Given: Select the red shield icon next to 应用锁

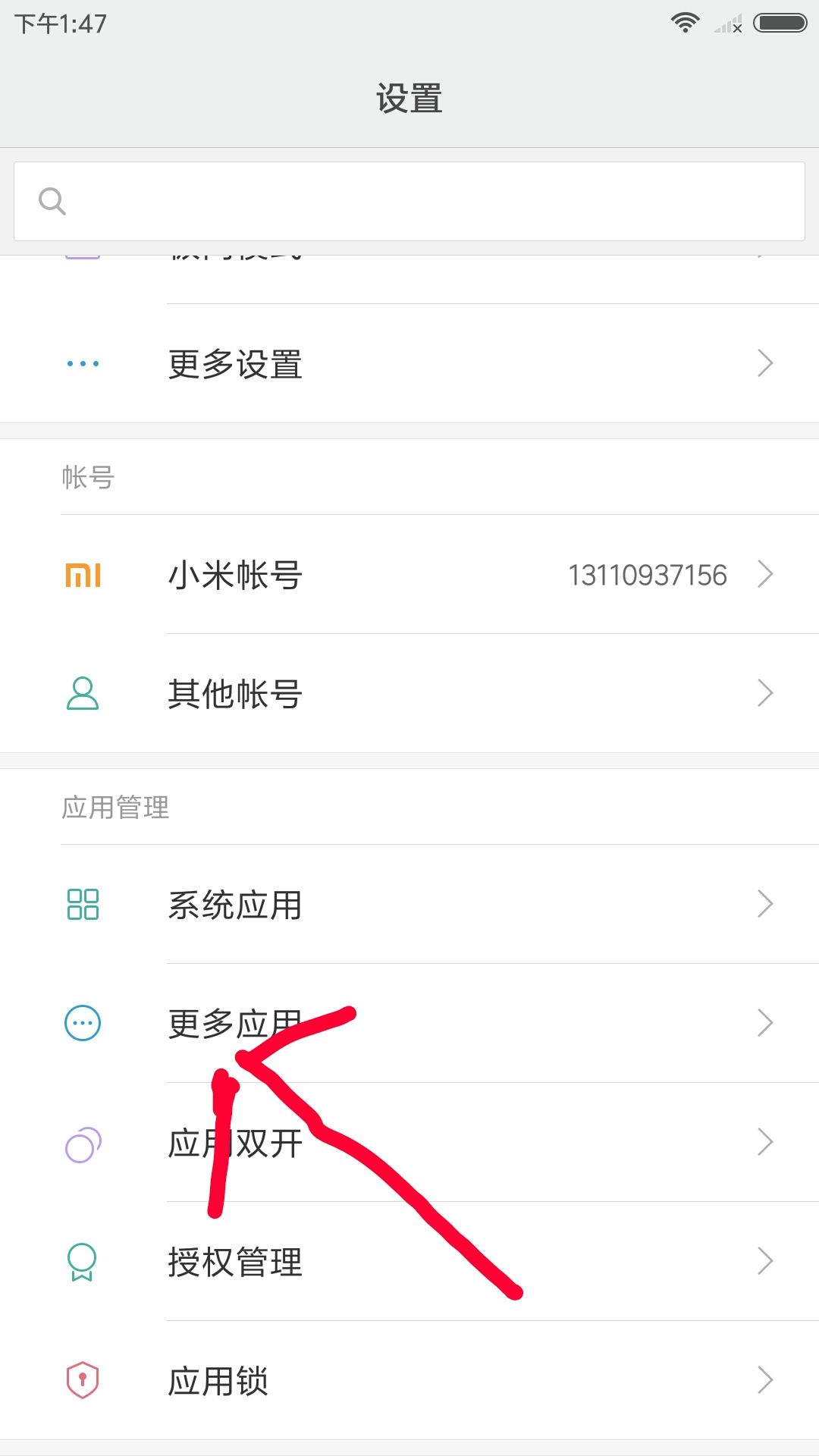Looking at the screenshot, I should point(83,1380).
